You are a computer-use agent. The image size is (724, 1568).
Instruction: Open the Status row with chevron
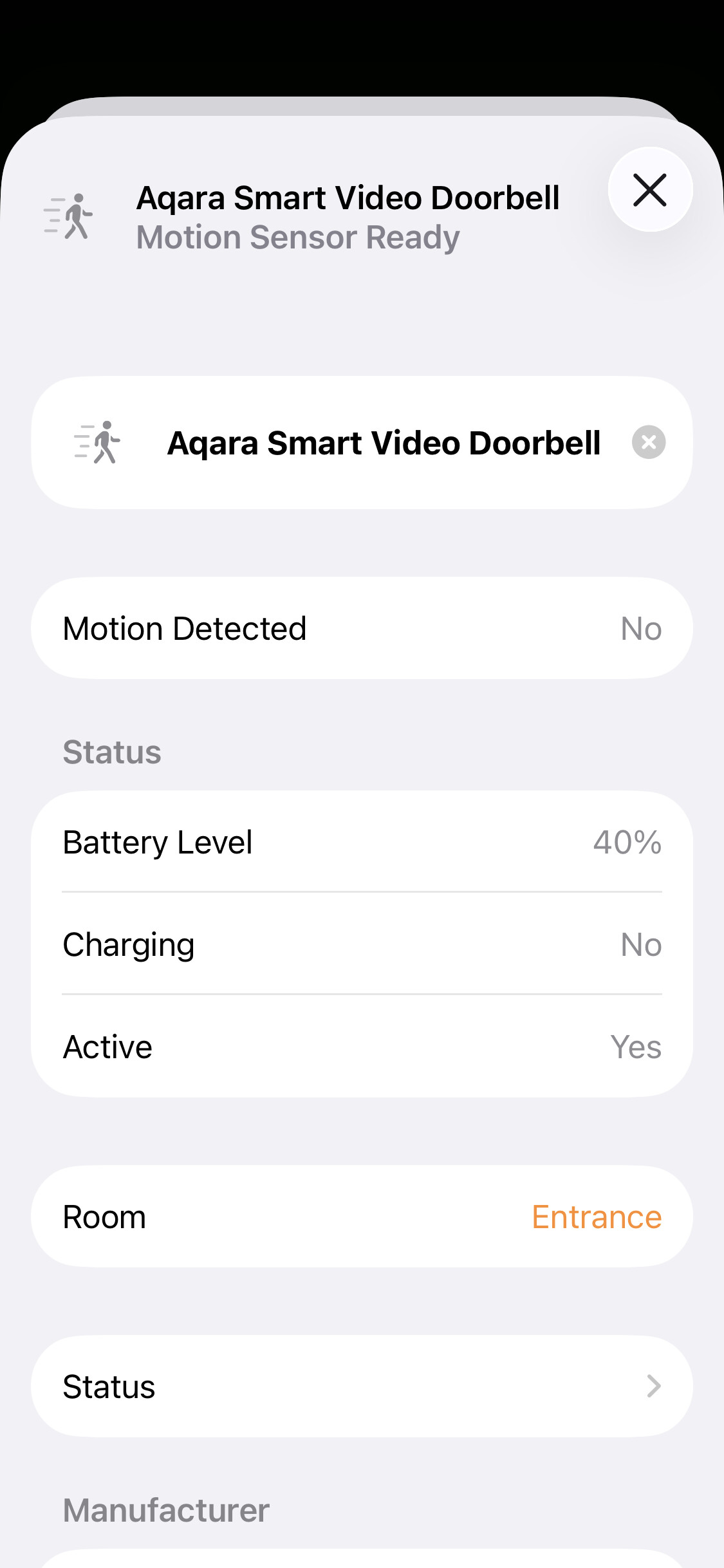pos(362,1386)
